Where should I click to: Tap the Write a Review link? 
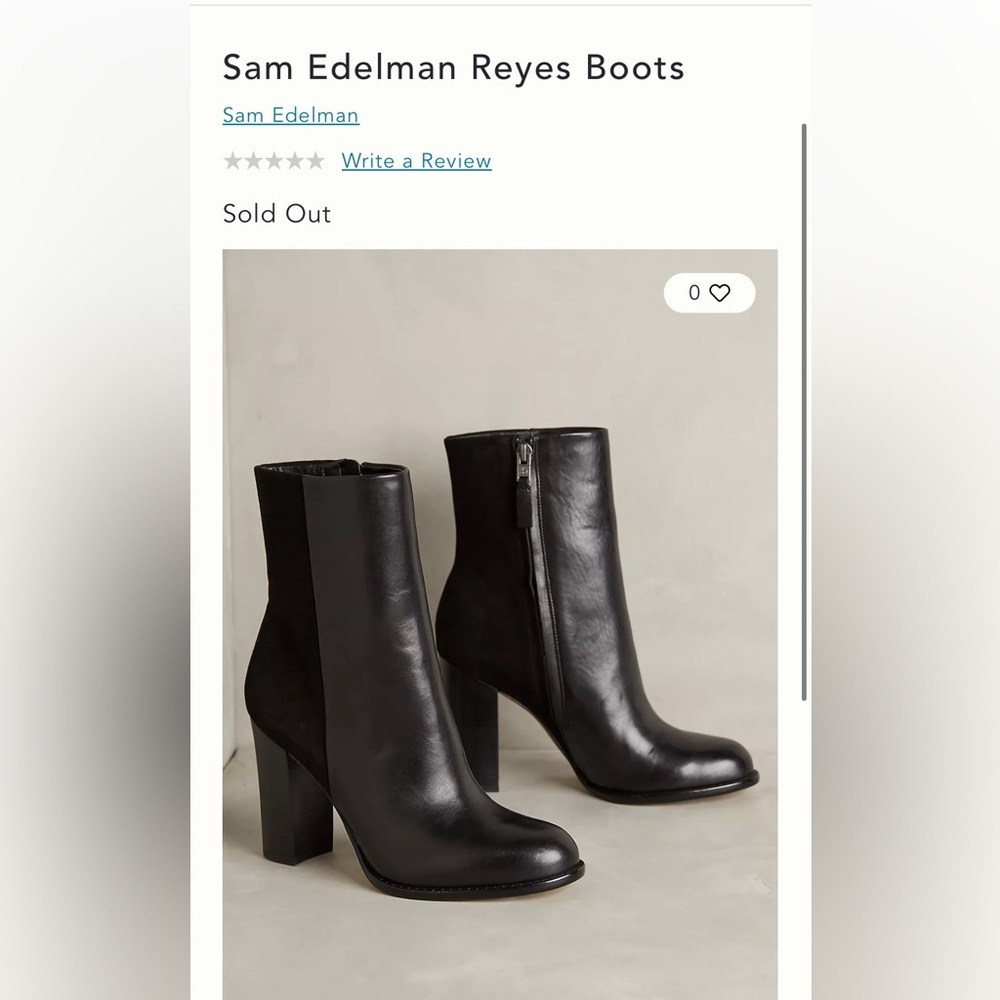[416, 161]
